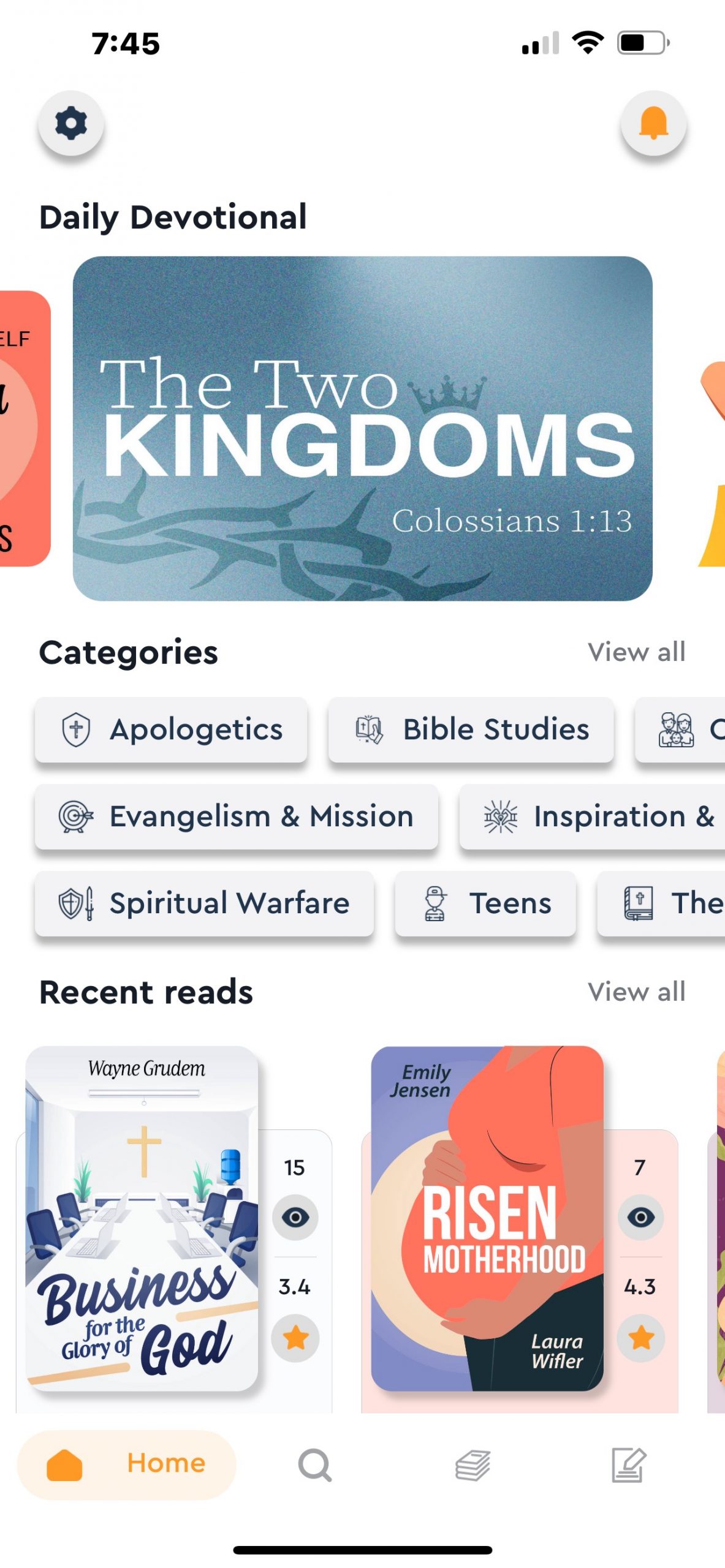Open the Spiritual Warfare category
The height and width of the screenshot is (1568, 725).
204,903
